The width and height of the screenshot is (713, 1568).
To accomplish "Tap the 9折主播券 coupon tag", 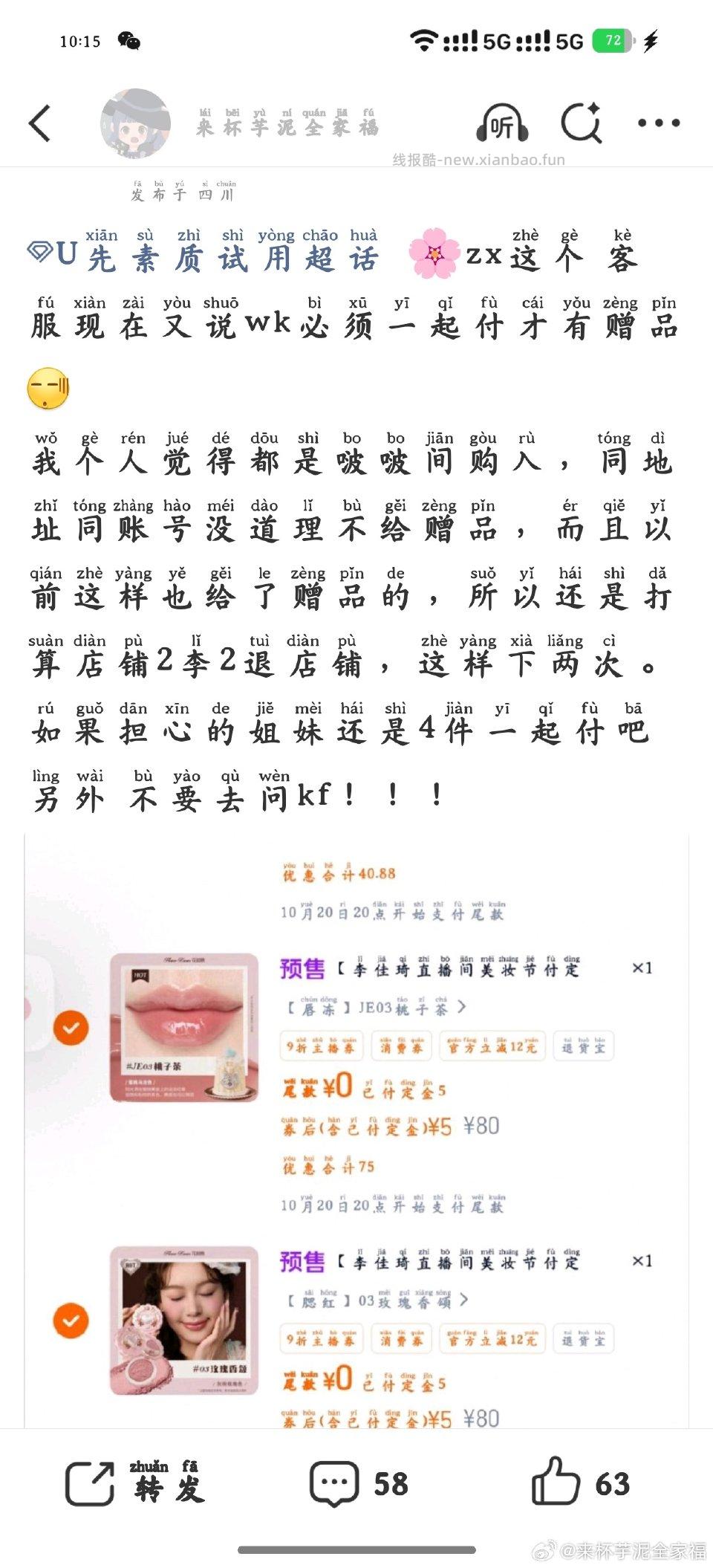I will point(322,1046).
